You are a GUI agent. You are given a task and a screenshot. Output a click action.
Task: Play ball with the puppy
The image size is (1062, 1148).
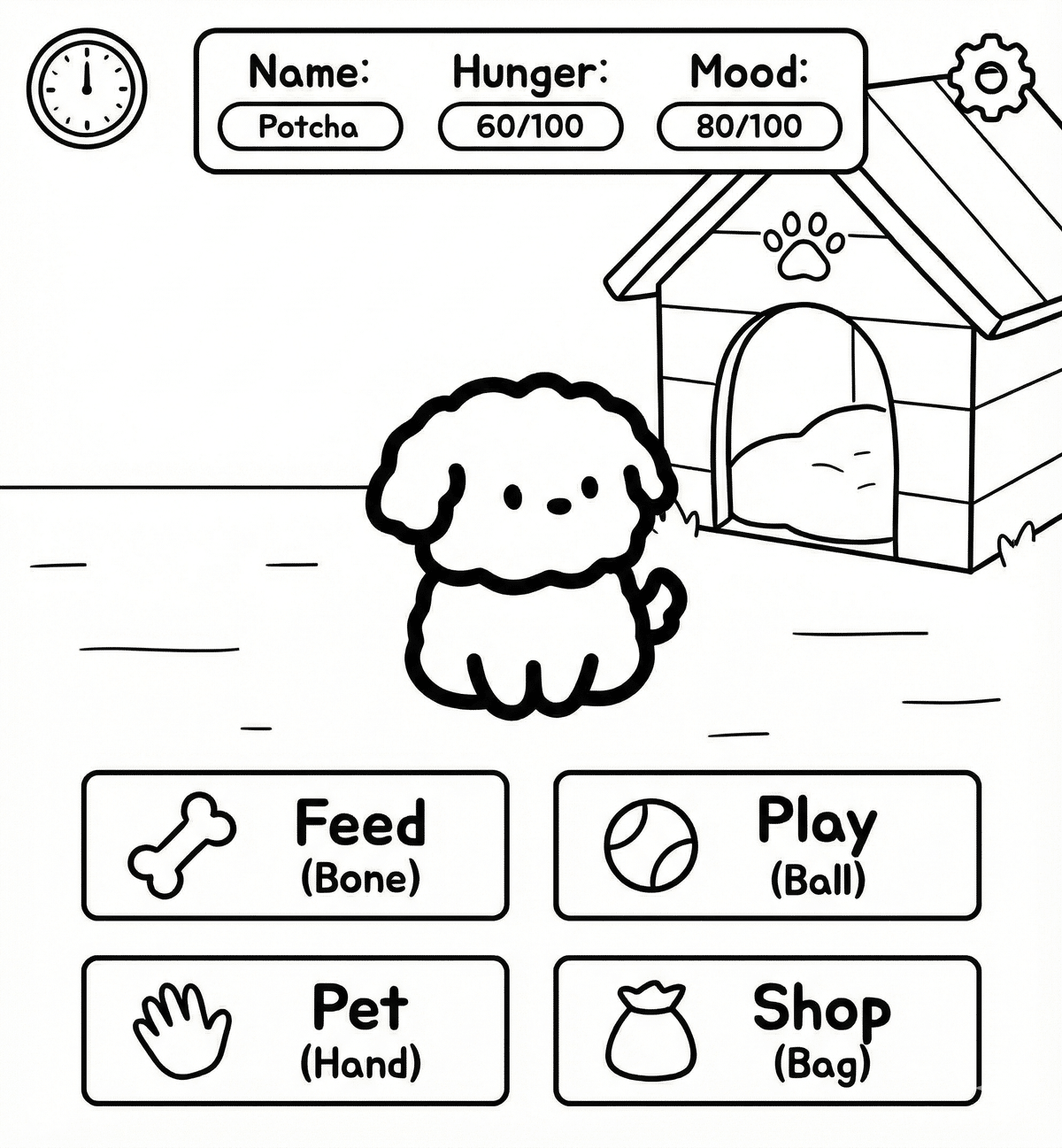[x=767, y=845]
